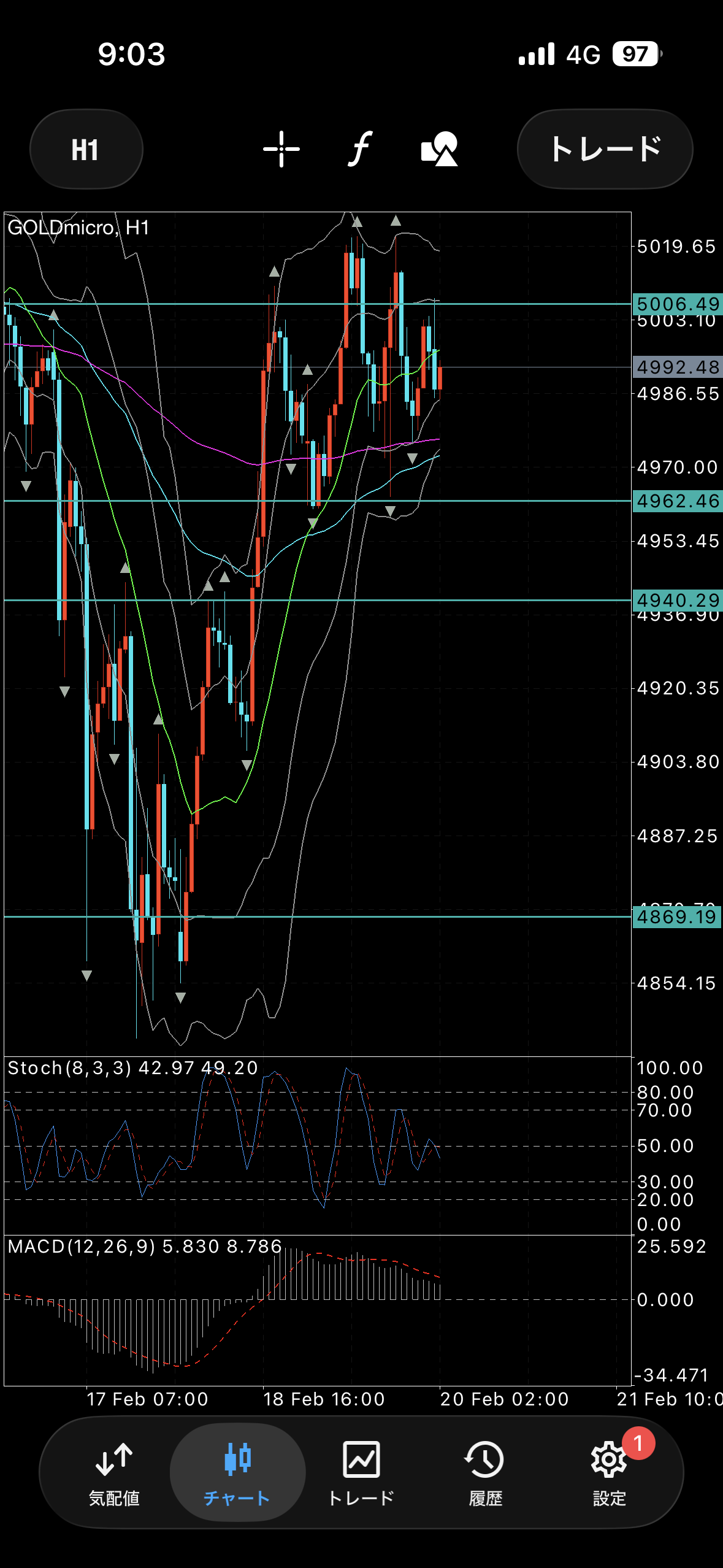This screenshot has width=723, height=1568.
Task: Open the chart objects menu
Action: tap(439, 149)
